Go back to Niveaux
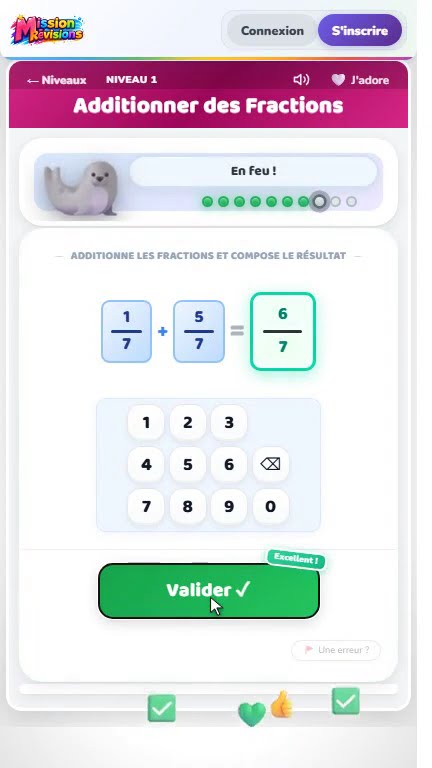 [57, 80]
